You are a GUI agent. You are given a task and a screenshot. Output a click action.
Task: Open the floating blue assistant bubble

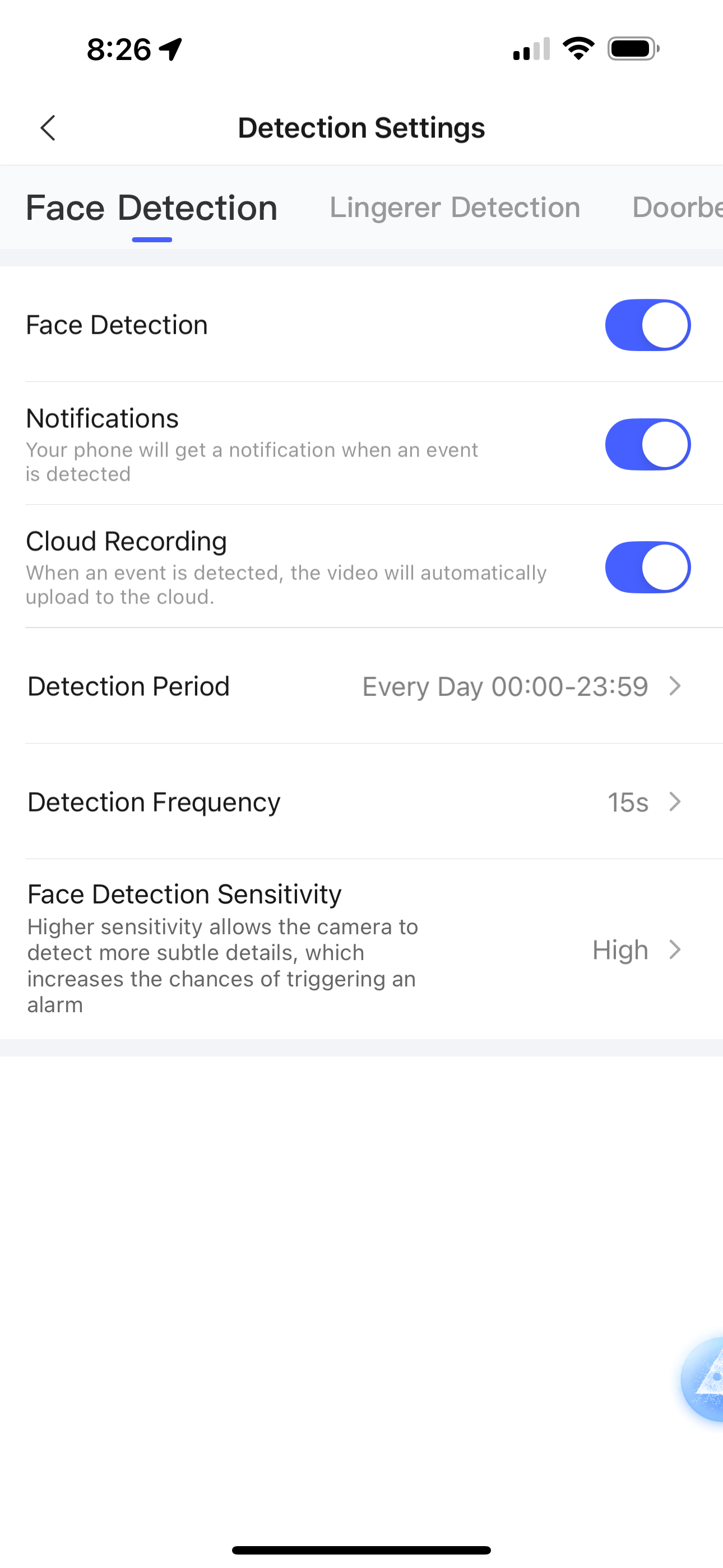[x=705, y=1380]
